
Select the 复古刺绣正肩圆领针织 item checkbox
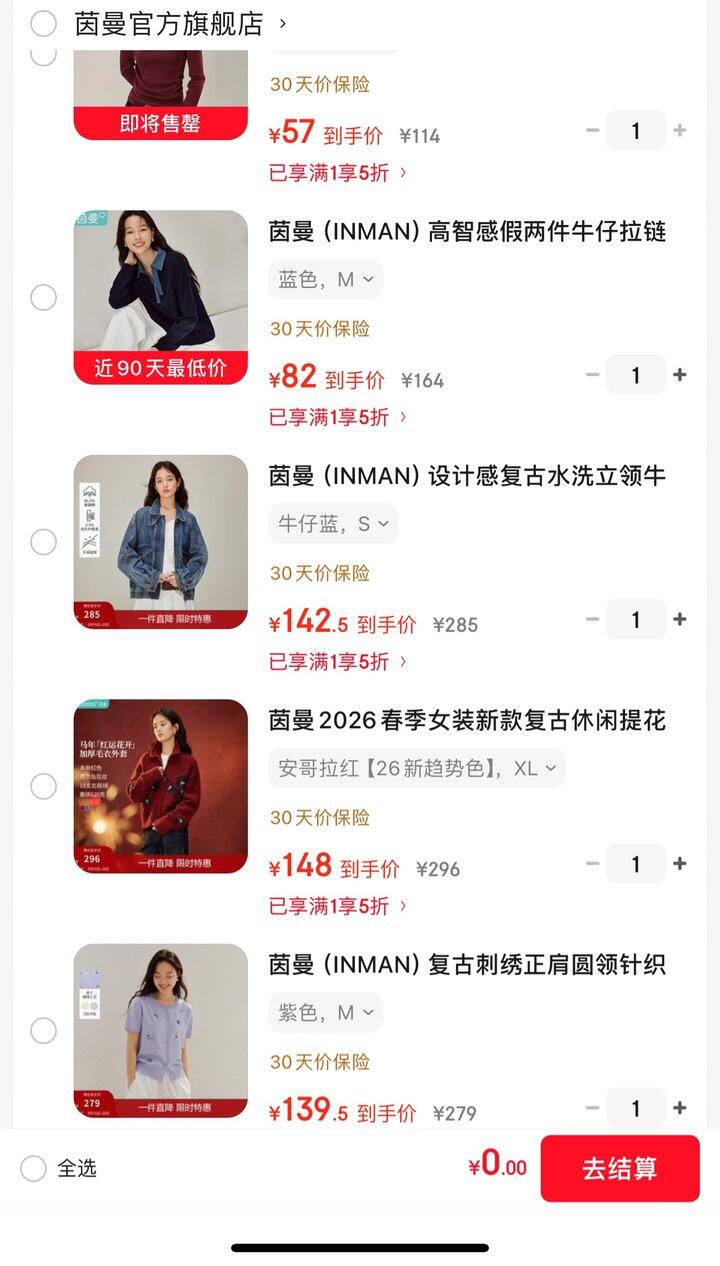point(43,1031)
